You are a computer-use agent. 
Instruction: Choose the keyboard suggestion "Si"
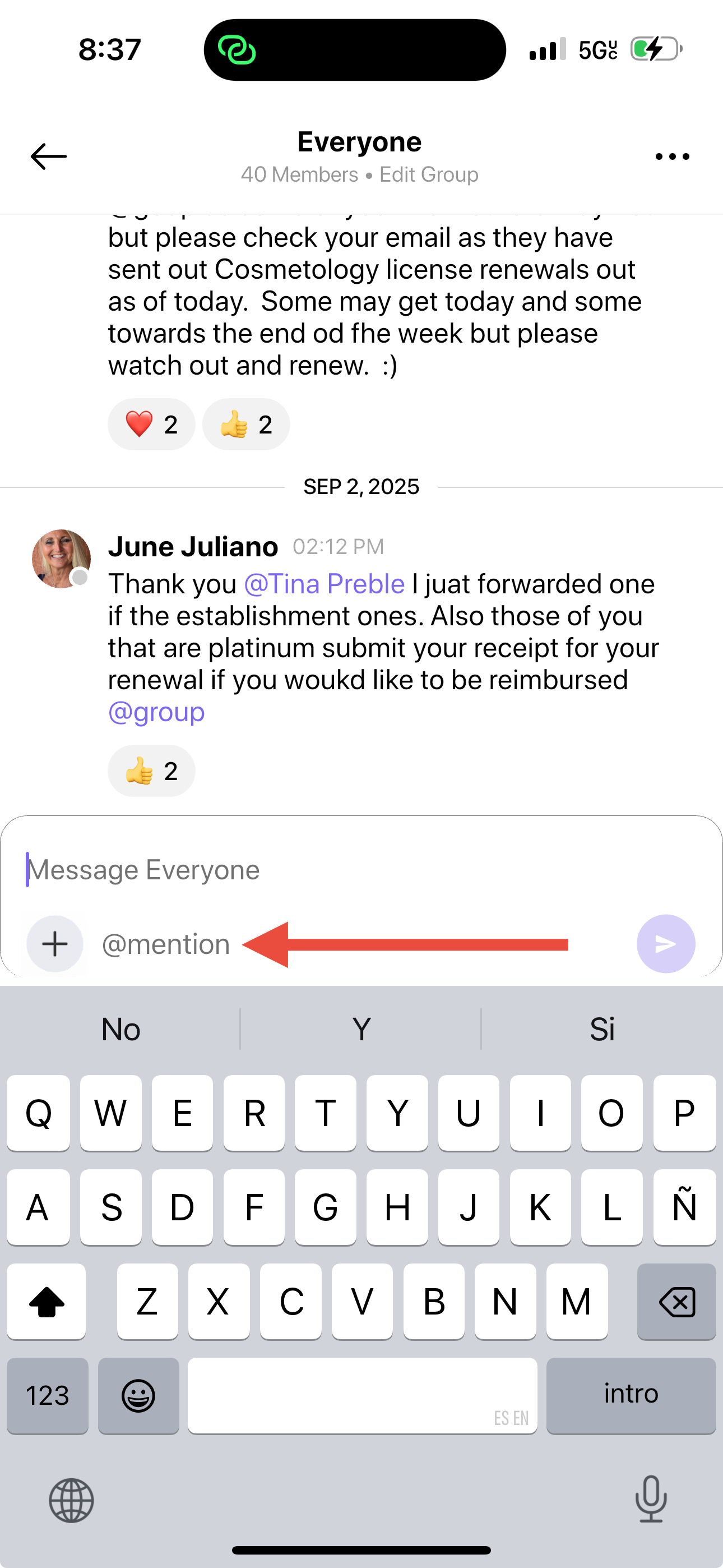click(602, 1029)
